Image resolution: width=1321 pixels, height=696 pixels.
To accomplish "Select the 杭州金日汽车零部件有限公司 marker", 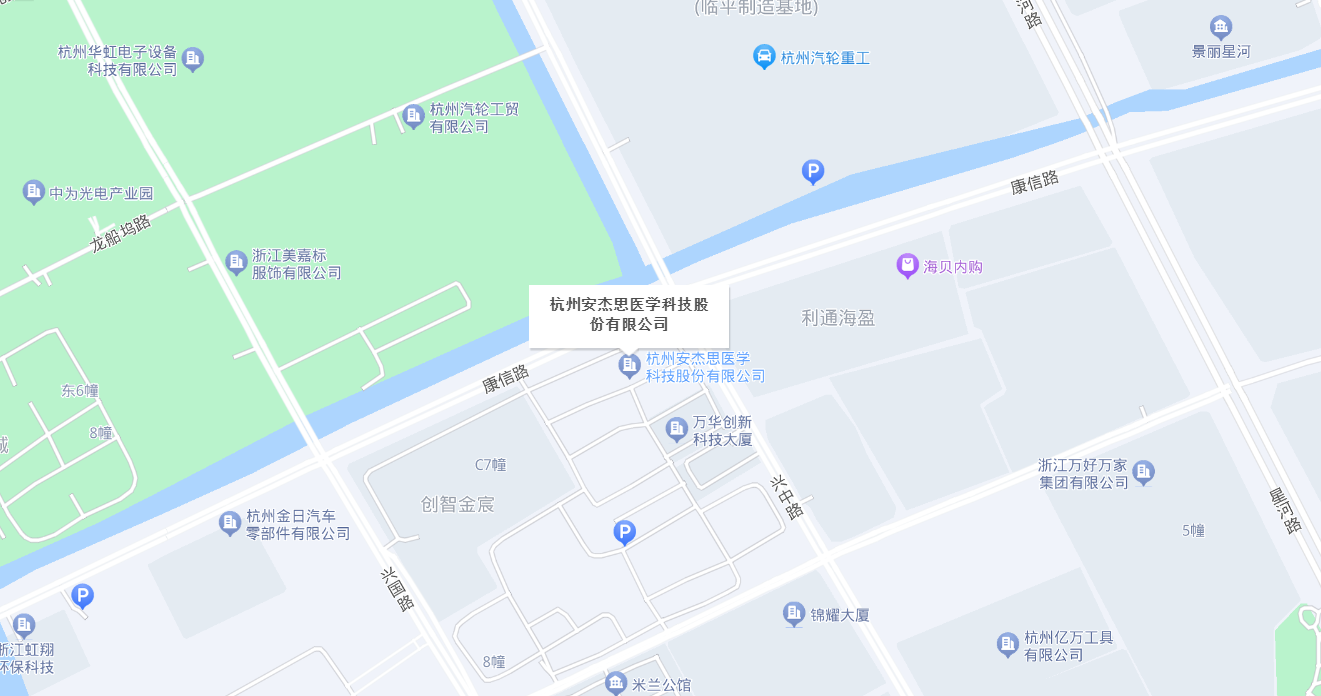I will pyautogui.click(x=230, y=523).
